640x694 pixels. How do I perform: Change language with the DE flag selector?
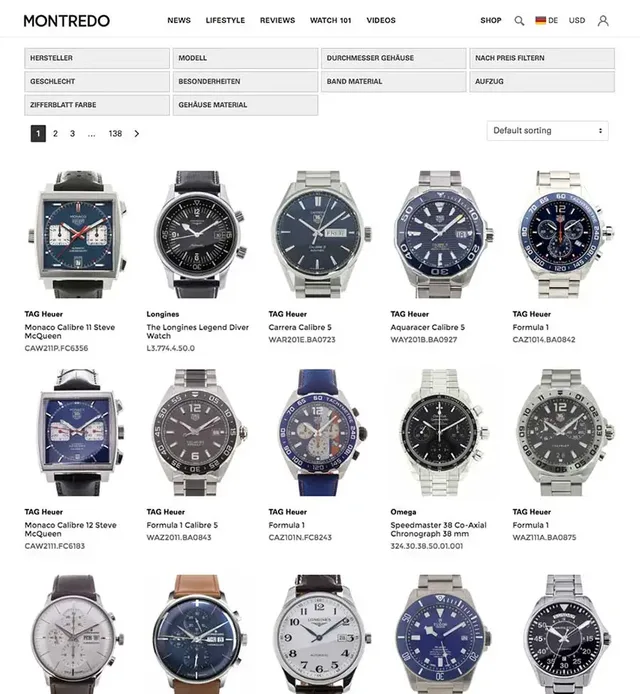point(547,20)
